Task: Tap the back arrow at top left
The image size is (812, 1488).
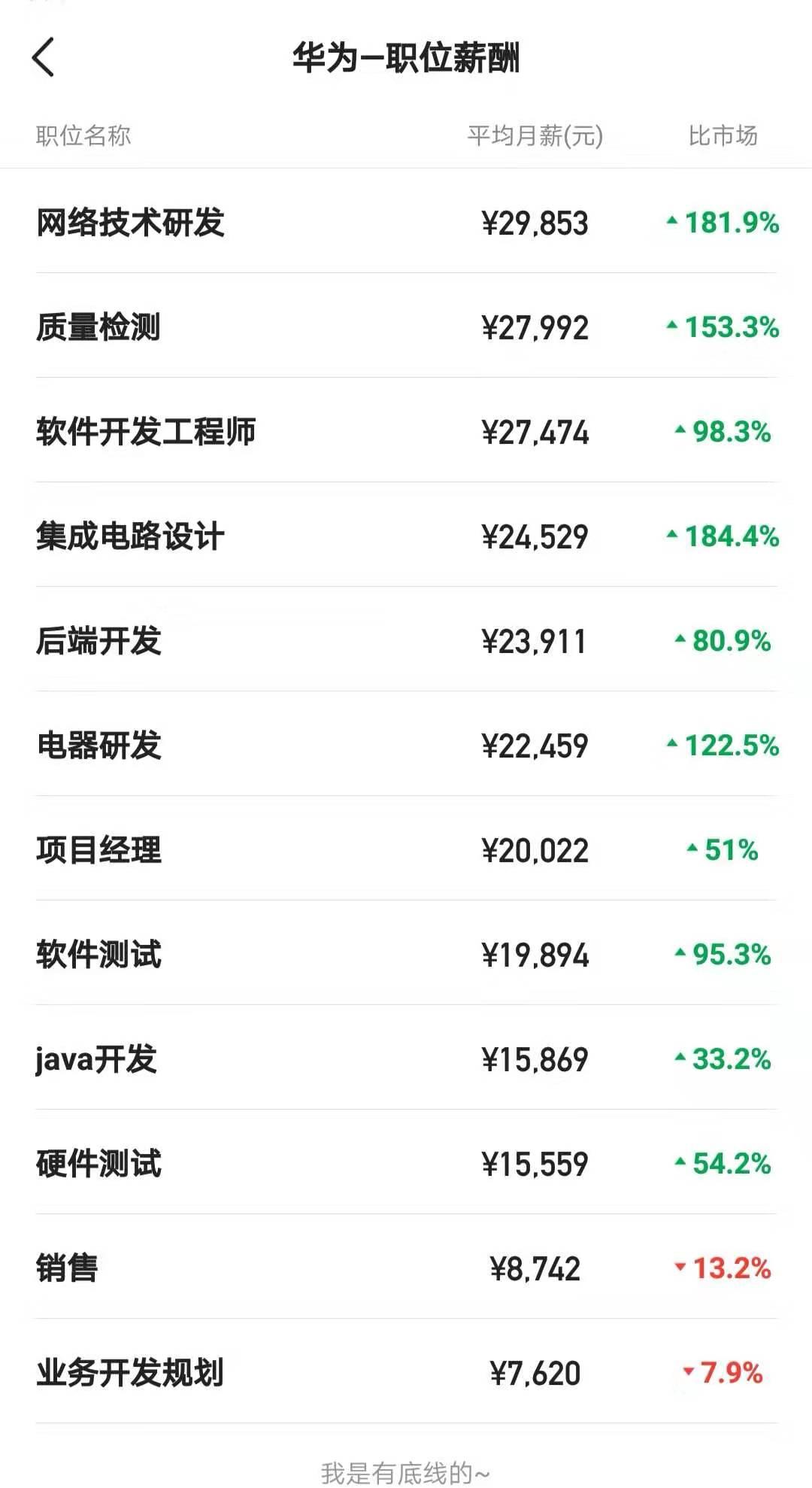Action: (43, 59)
